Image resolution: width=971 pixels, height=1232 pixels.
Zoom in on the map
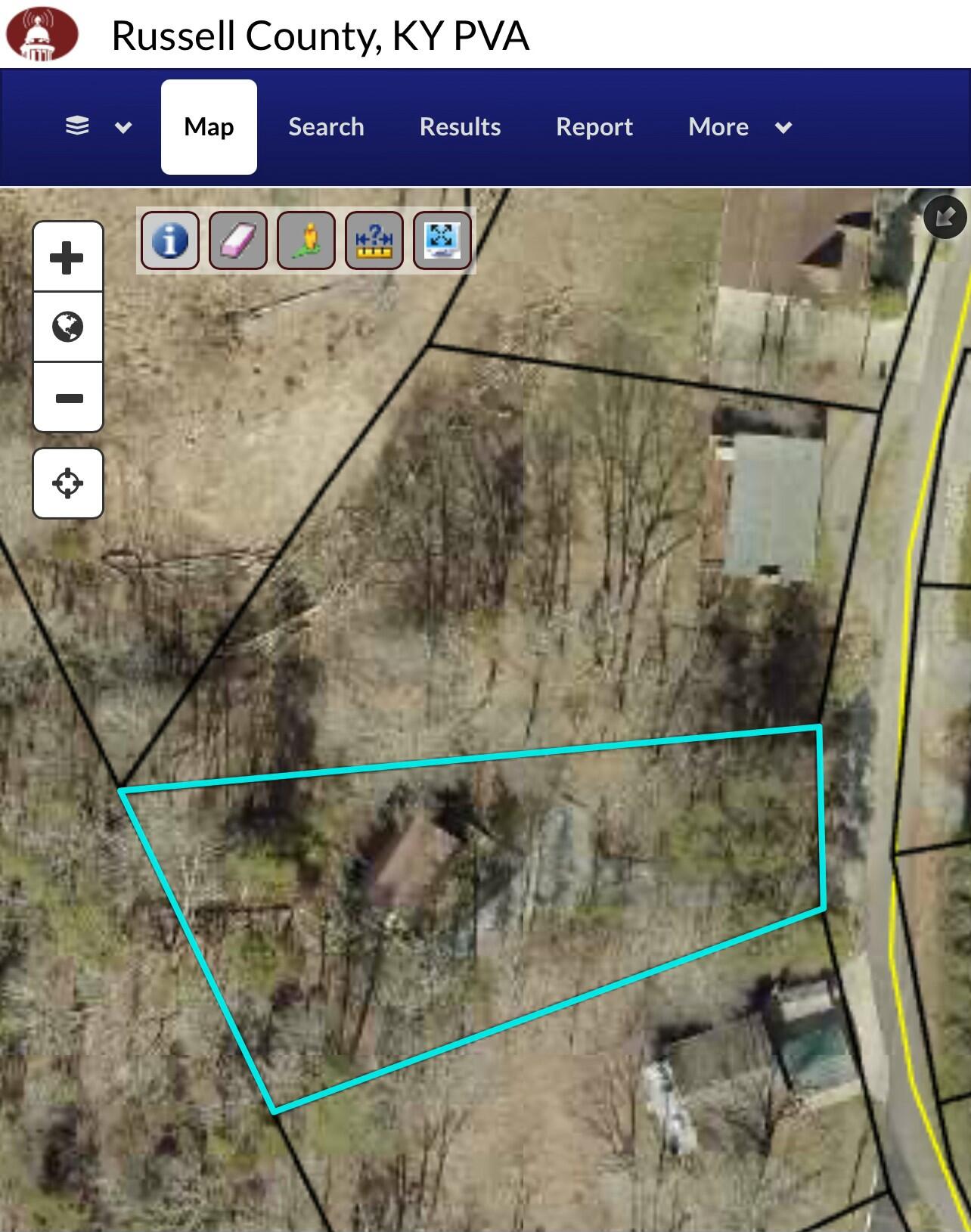pos(67,257)
